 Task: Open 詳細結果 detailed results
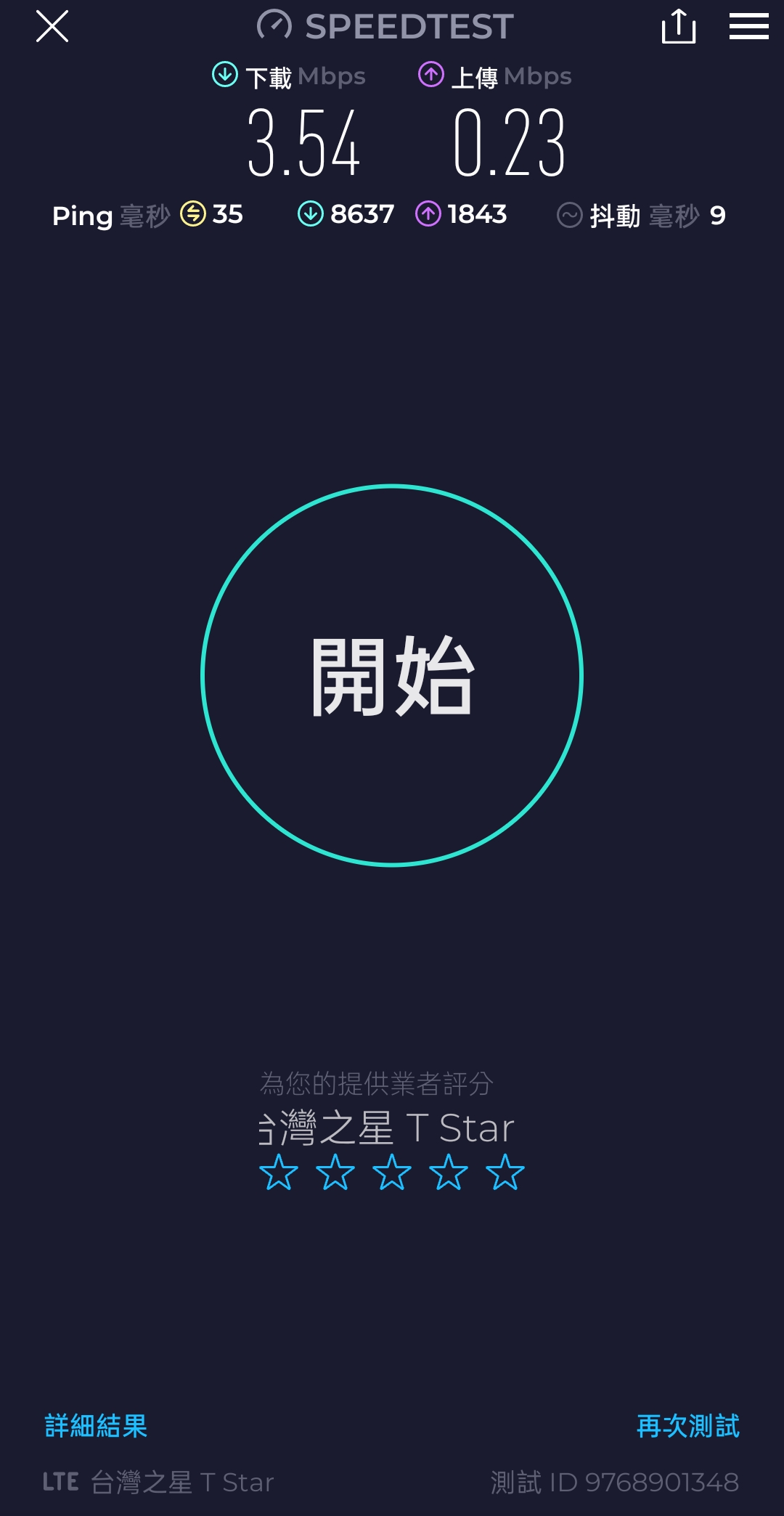click(96, 1426)
